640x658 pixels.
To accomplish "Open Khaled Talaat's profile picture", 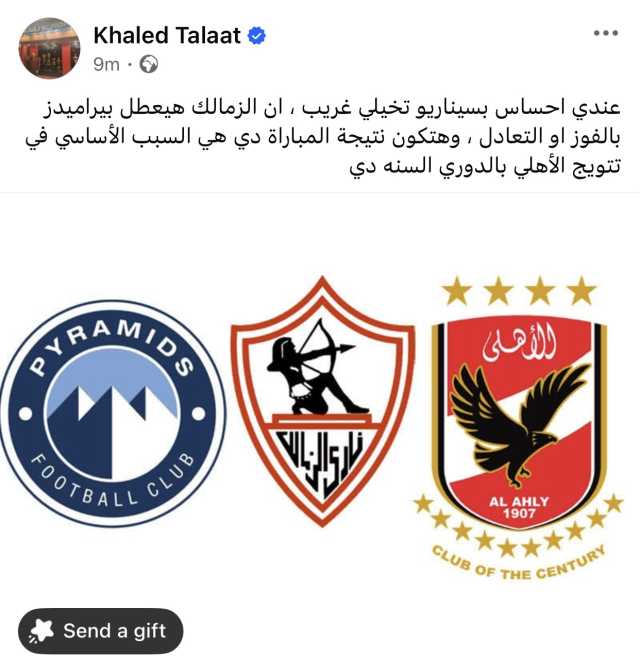I will [49, 48].
